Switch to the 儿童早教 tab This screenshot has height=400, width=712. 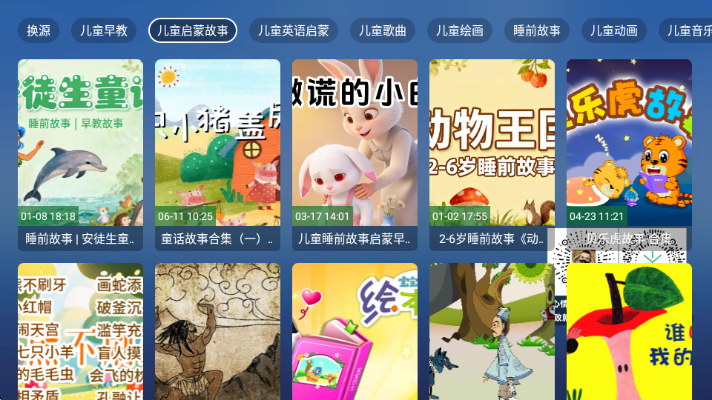105,30
